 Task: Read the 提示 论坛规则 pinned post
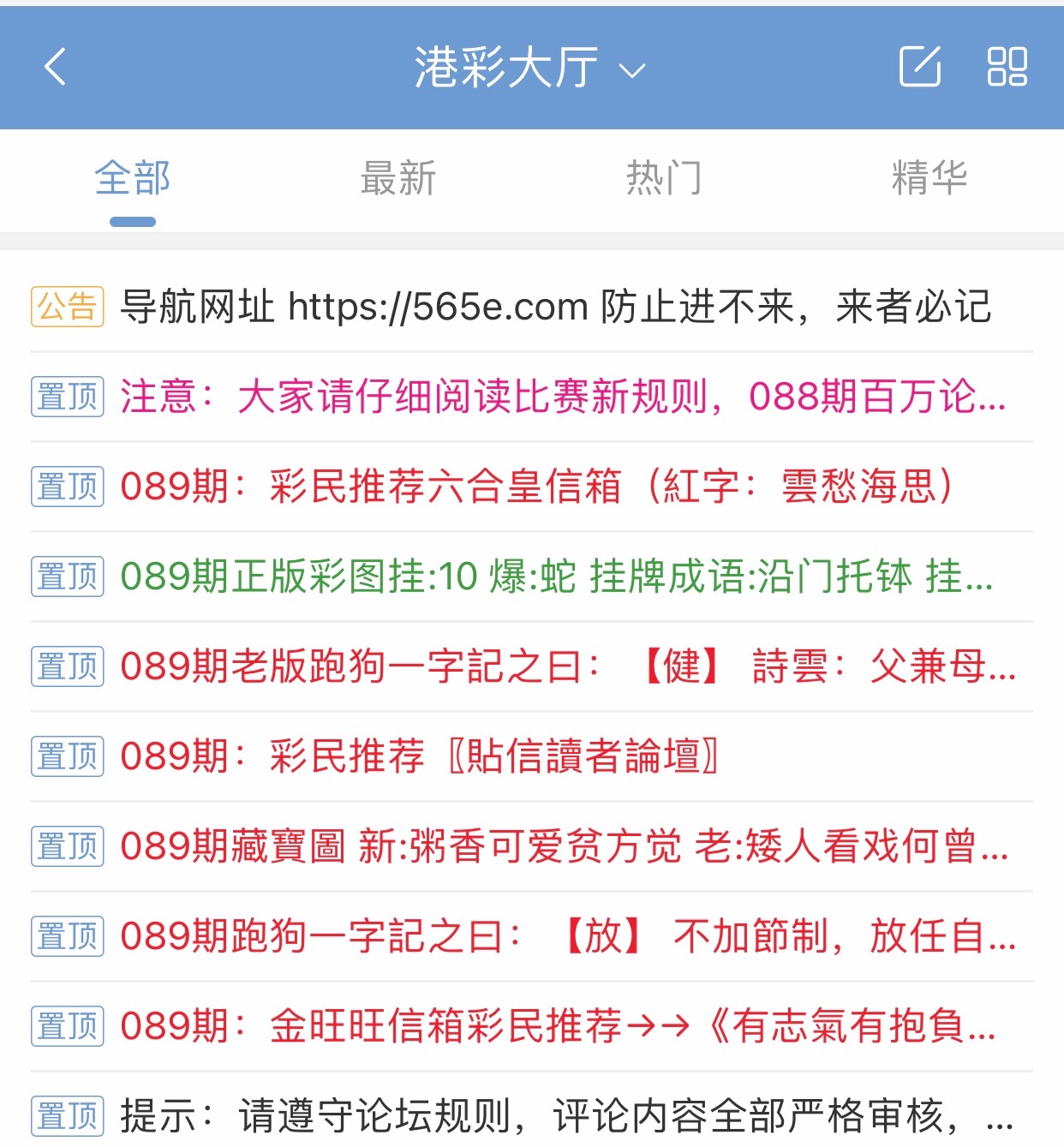point(565,1116)
